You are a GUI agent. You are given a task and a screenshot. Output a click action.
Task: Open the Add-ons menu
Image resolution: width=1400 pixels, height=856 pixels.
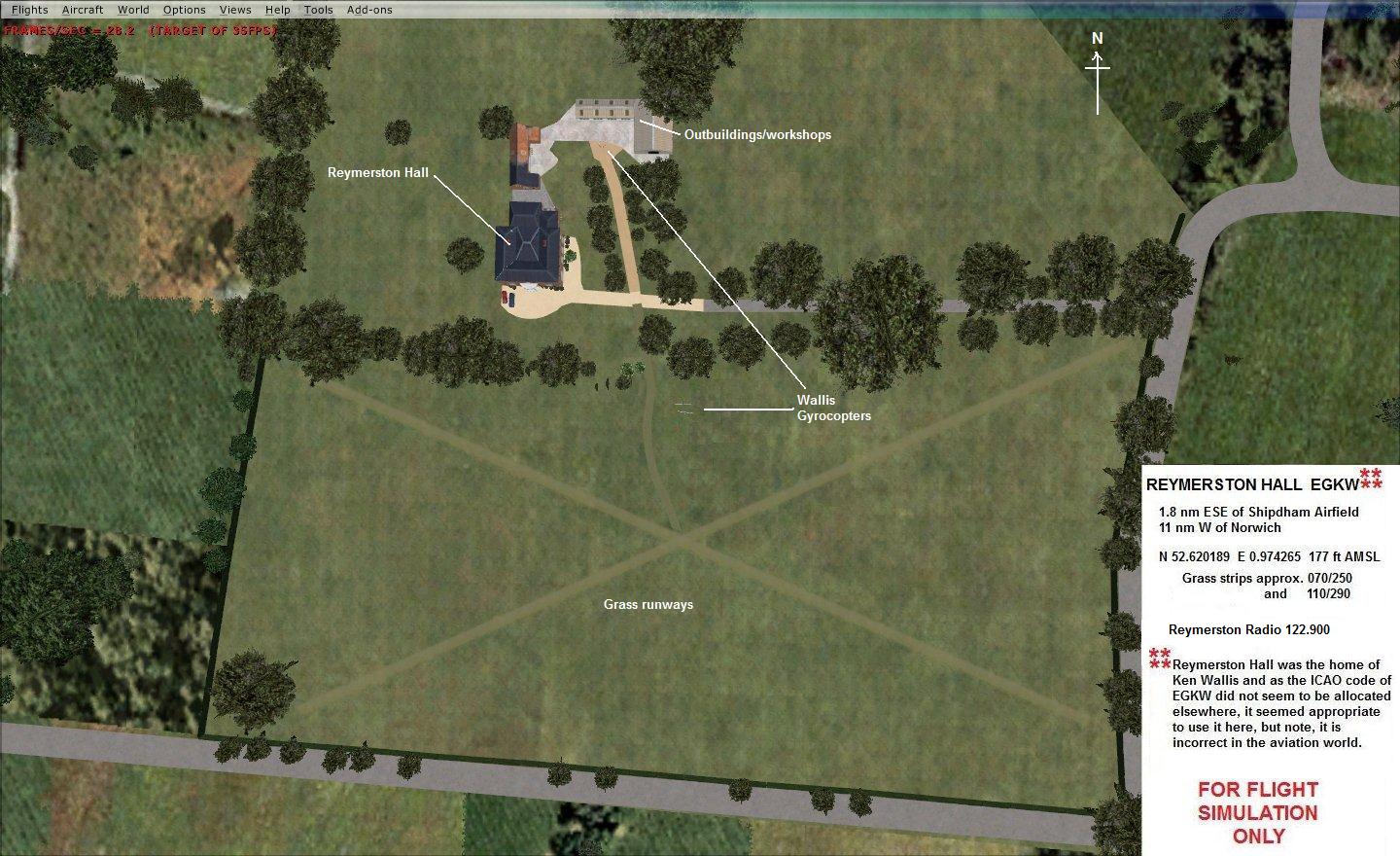coord(369,10)
